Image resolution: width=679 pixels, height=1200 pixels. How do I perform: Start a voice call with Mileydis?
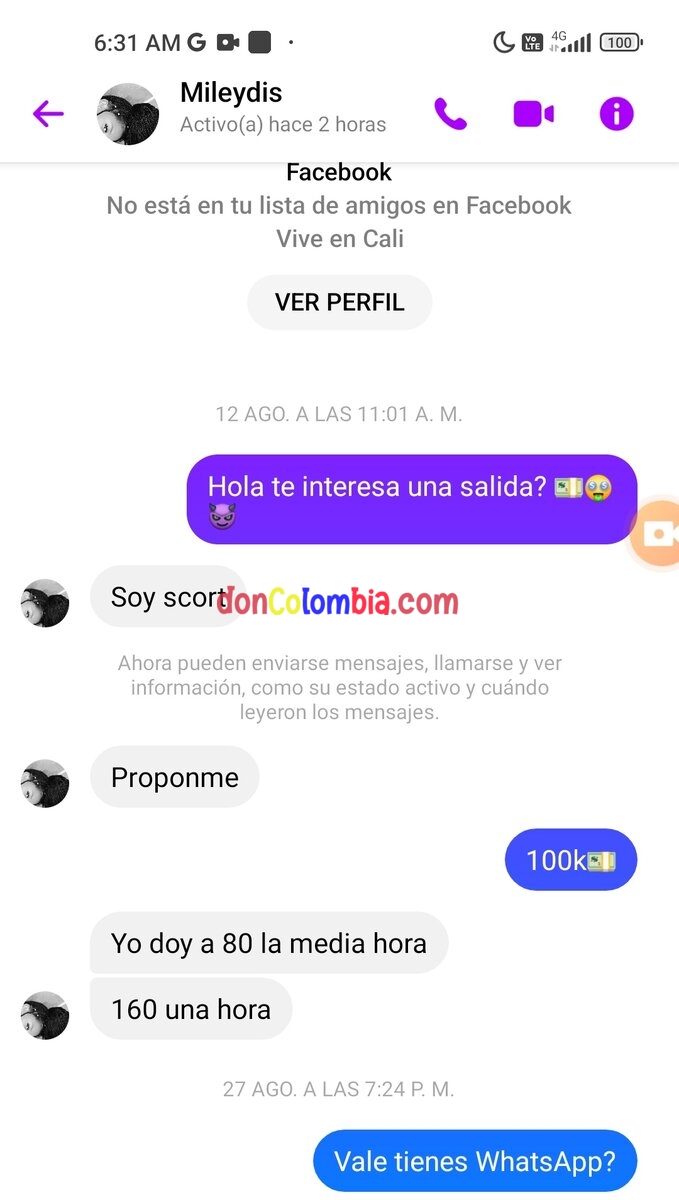point(451,114)
